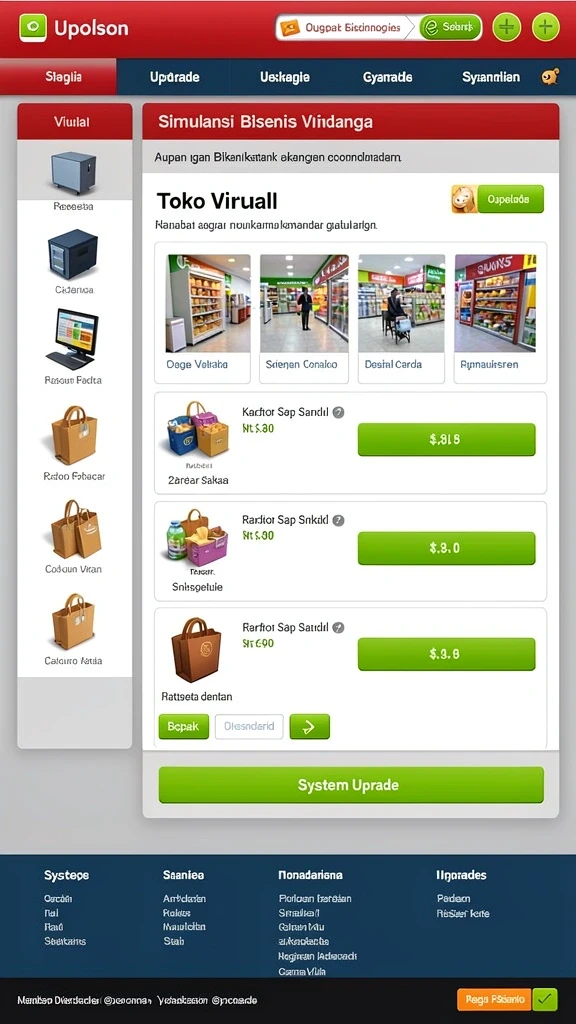The image size is (576, 1024).
Task: Tap the Solarsh button in header
Action: coord(450,27)
